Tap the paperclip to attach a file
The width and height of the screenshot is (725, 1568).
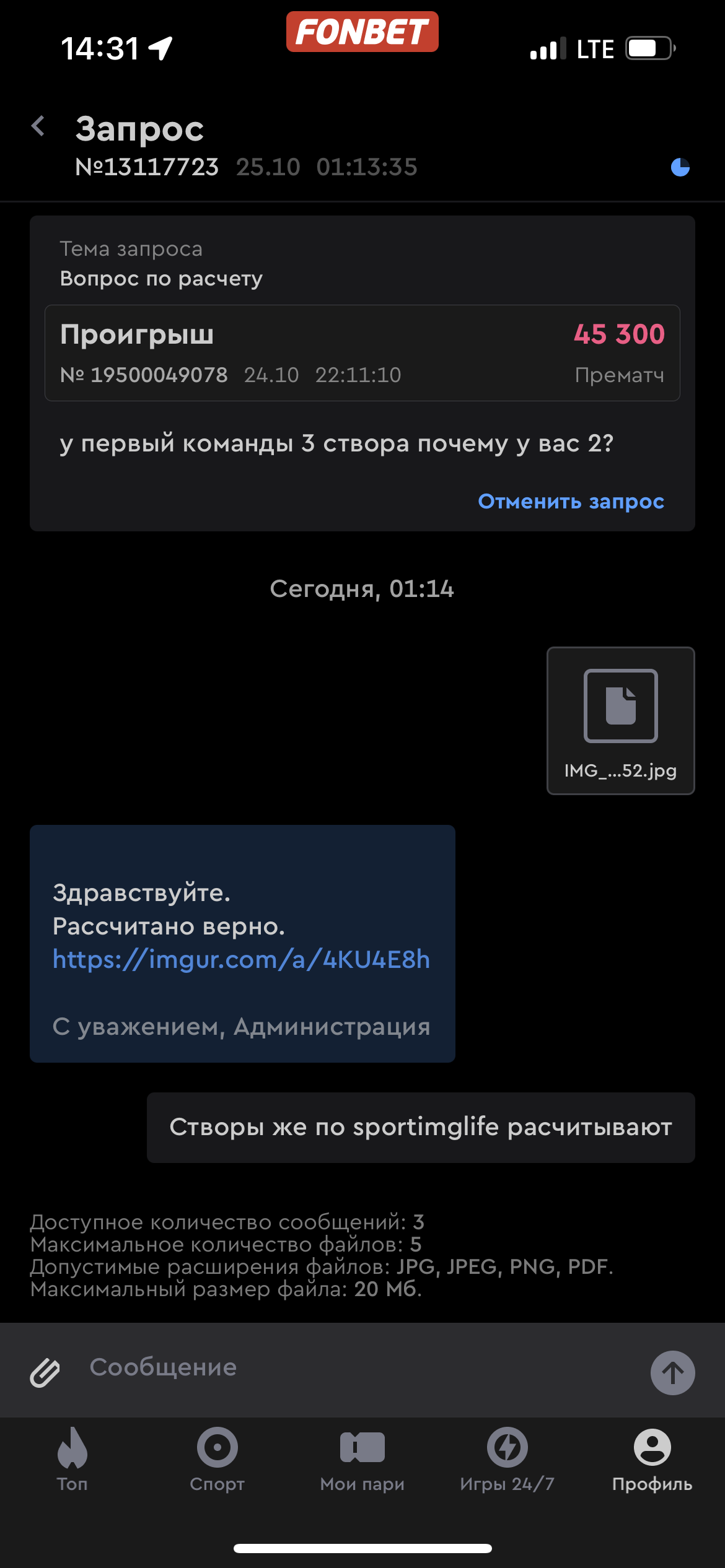pos(45,1372)
